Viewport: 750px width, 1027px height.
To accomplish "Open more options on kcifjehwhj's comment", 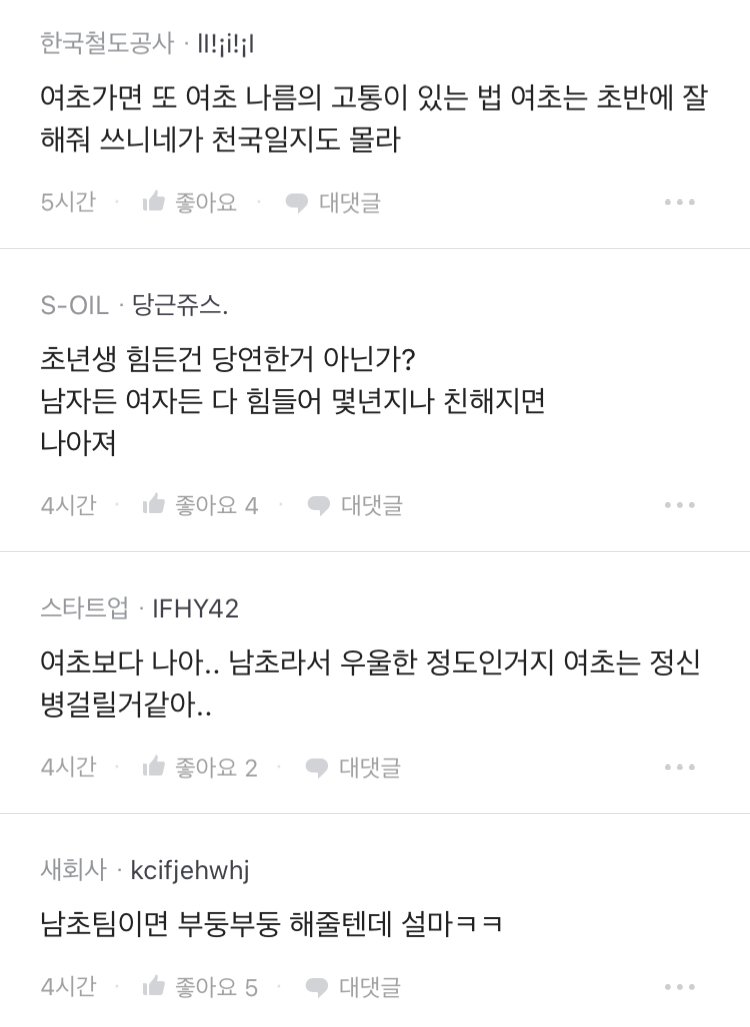I will pyautogui.click(x=680, y=988).
